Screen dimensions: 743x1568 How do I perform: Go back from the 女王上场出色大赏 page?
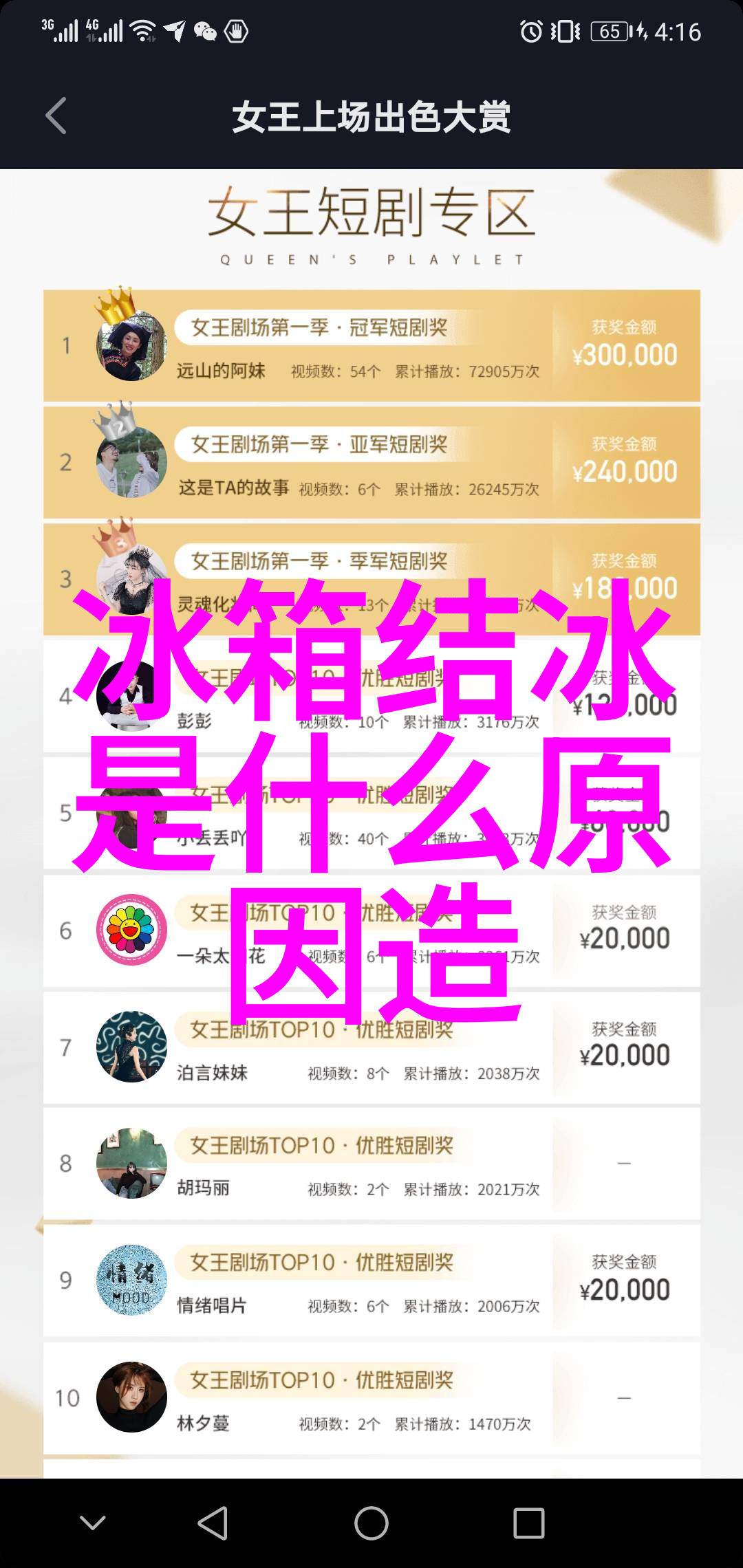pyautogui.click(x=56, y=116)
